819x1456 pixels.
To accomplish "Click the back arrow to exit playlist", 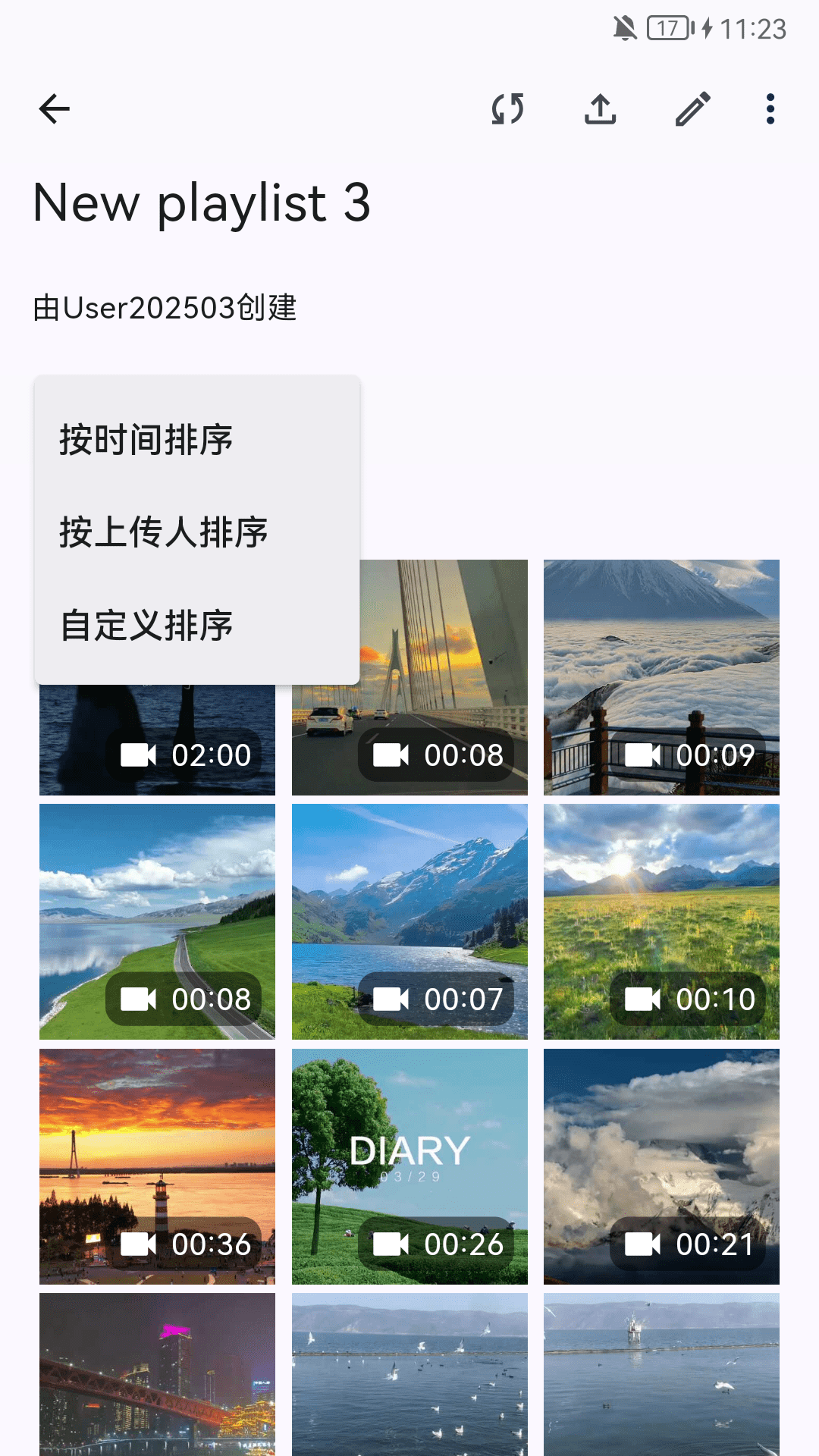I will pos(54,108).
